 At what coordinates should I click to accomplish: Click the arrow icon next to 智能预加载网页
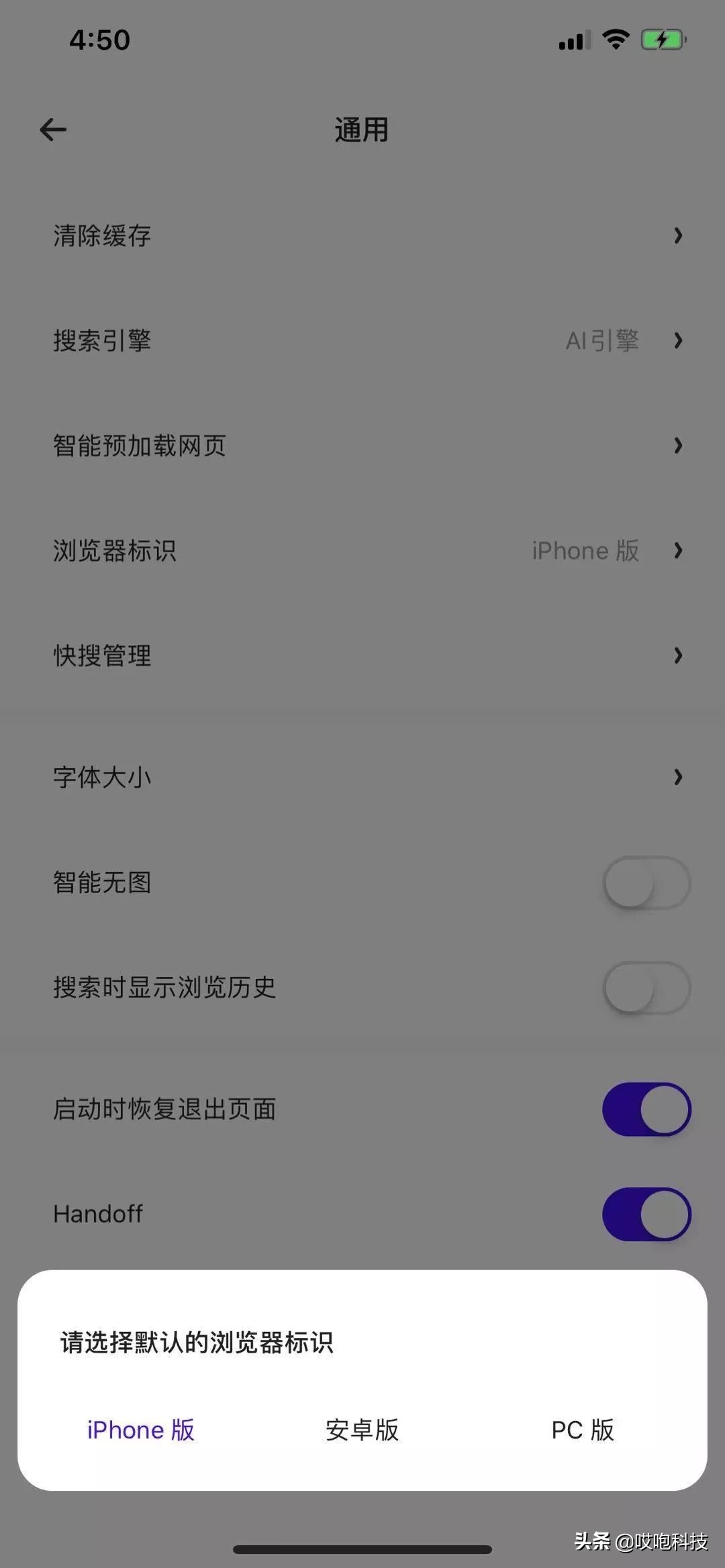click(678, 445)
